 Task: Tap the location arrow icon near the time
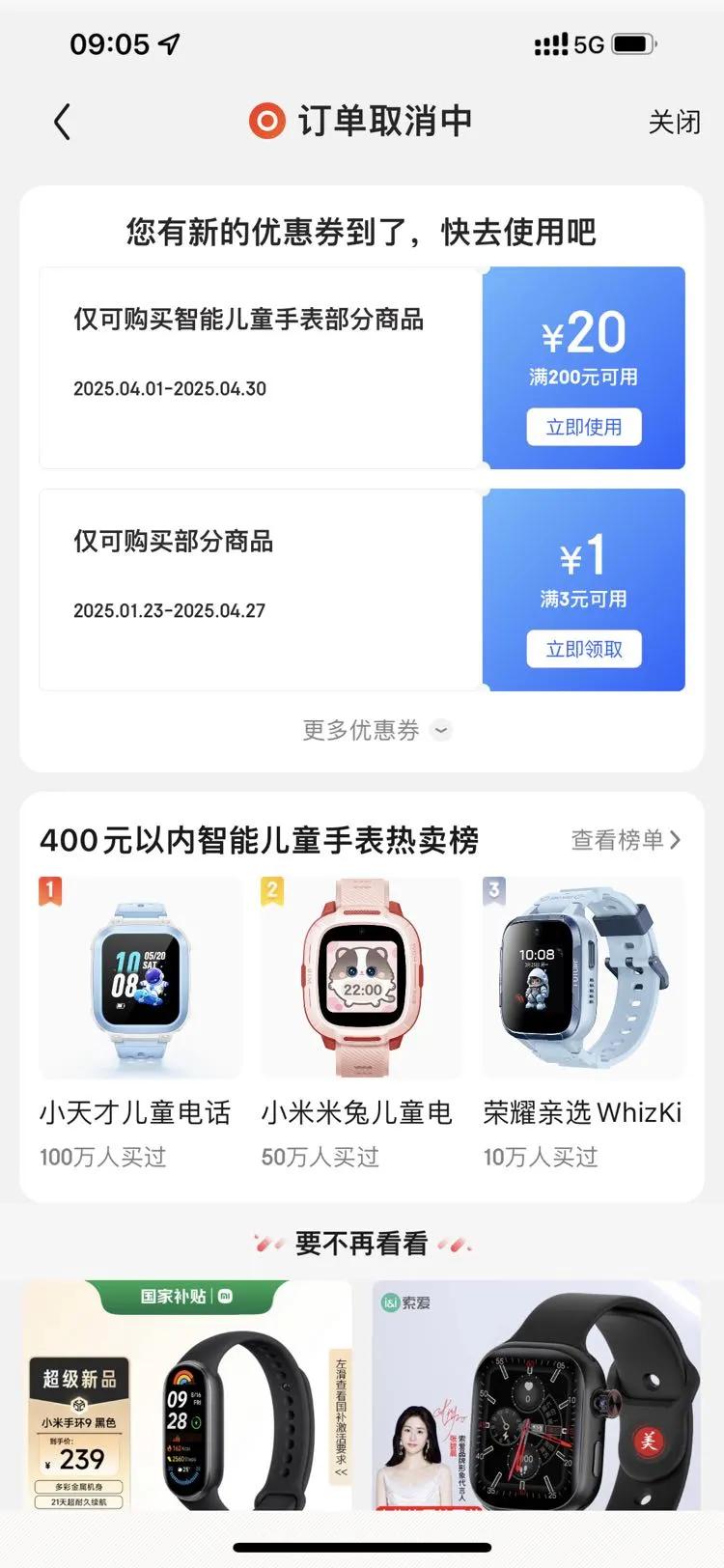click(166, 41)
